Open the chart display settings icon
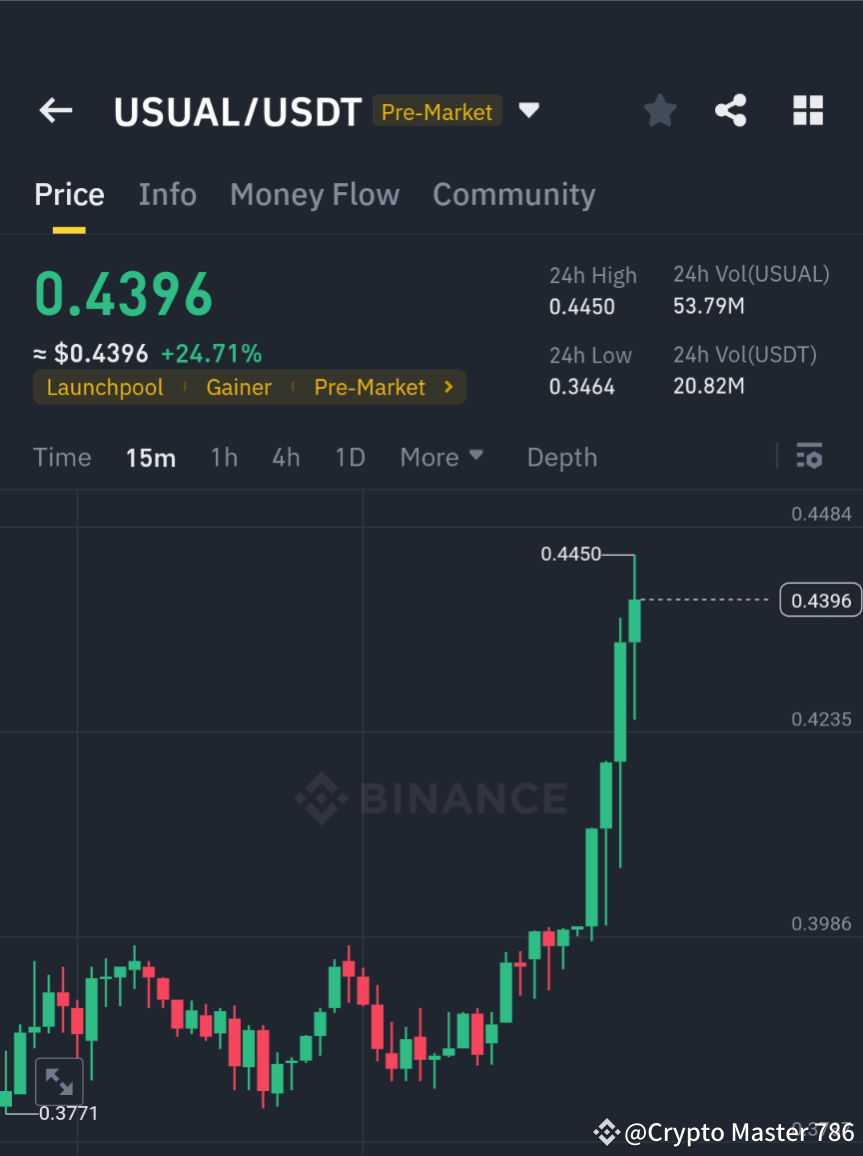This screenshot has height=1156, width=863. [809, 456]
